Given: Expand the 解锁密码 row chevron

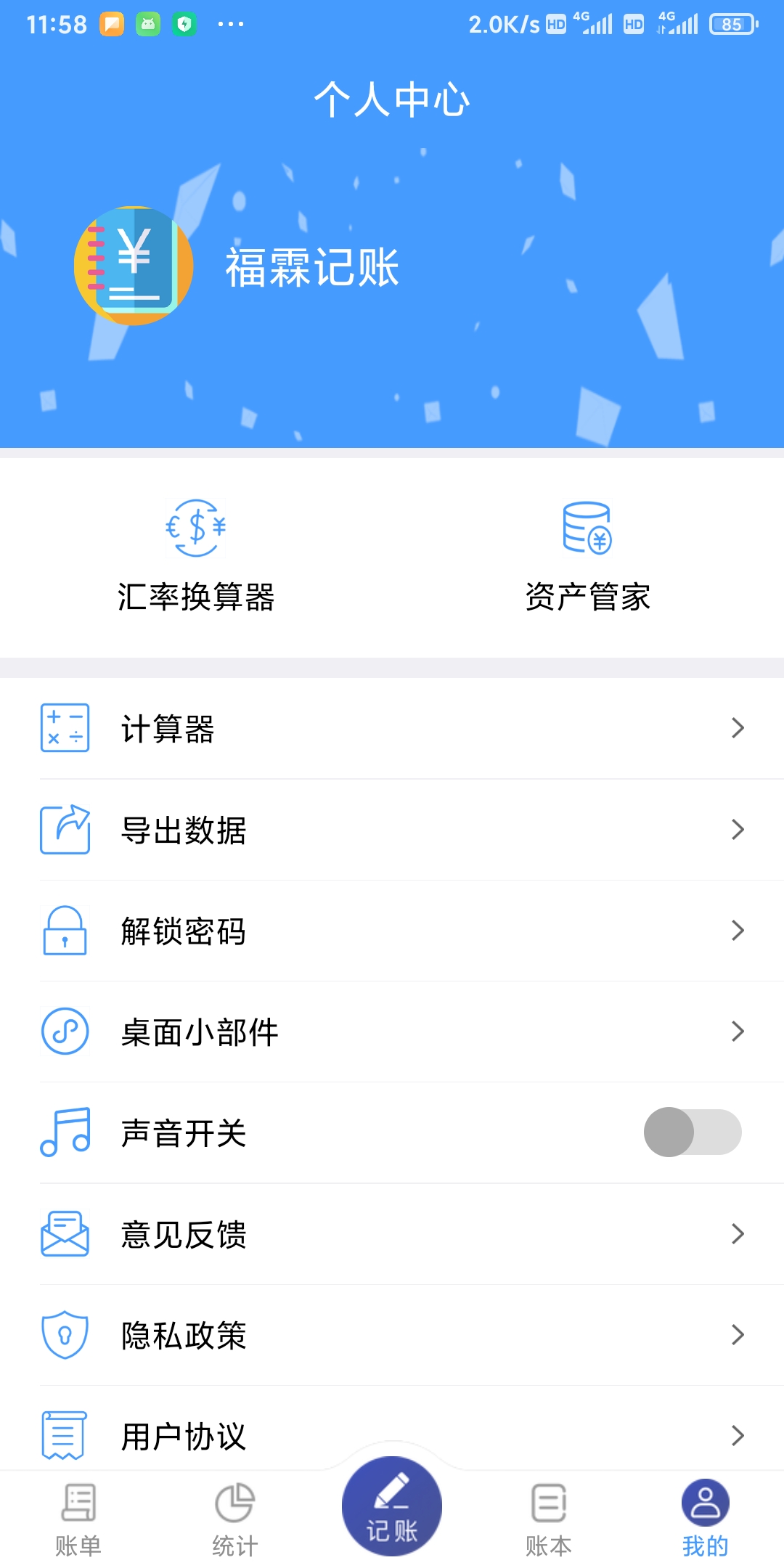Looking at the screenshot, I should point(738,931).
